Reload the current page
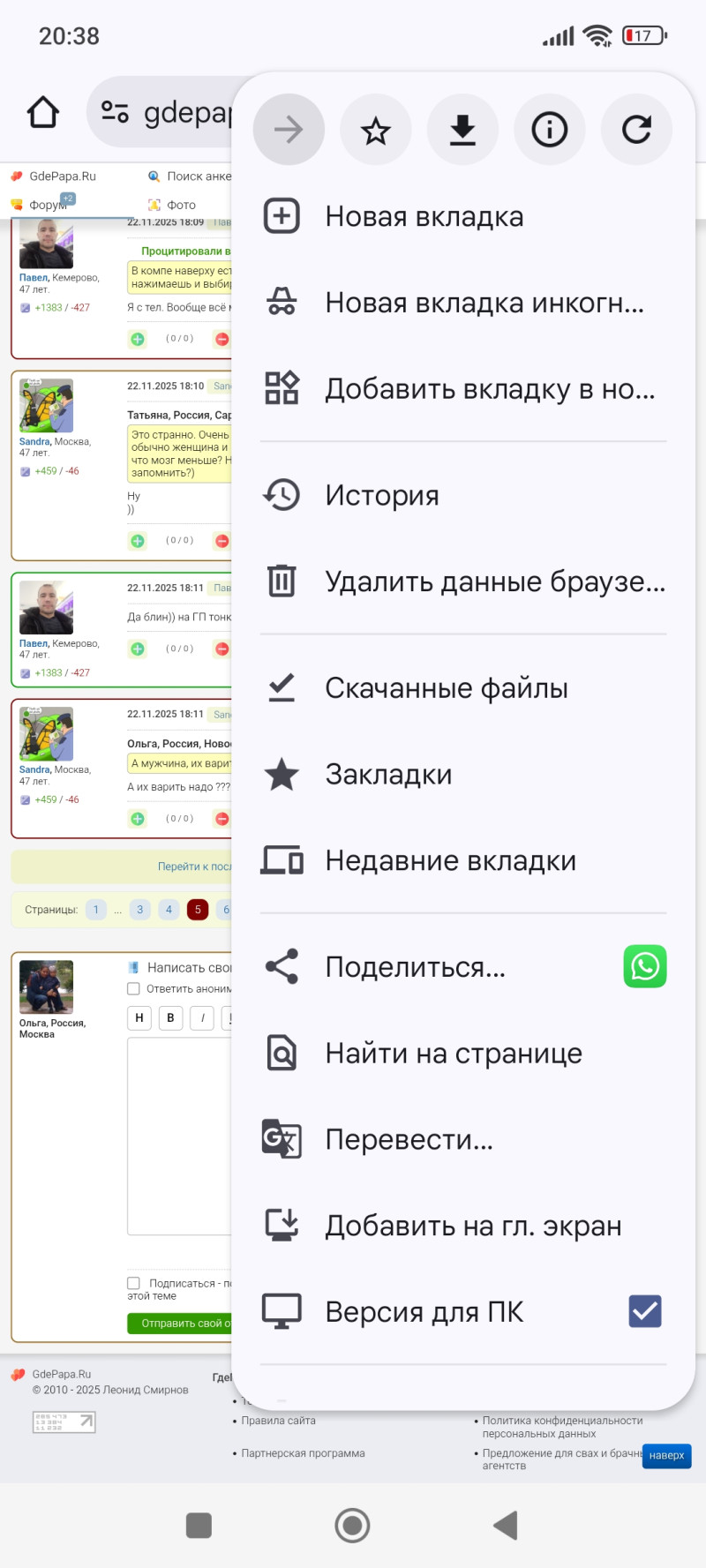Screen dimensions: 706x1568 click(x=636, y=131)
